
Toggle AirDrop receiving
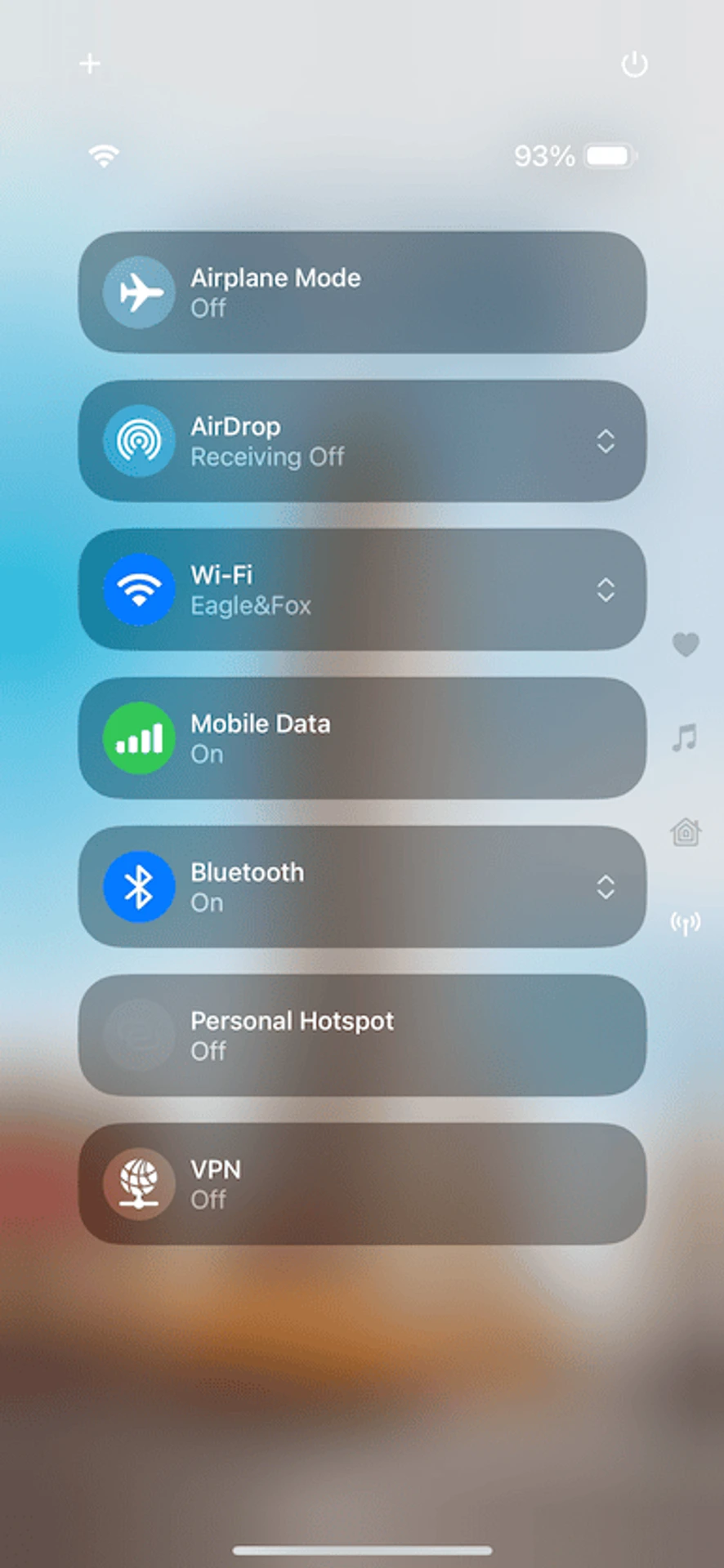coord(139,441)
